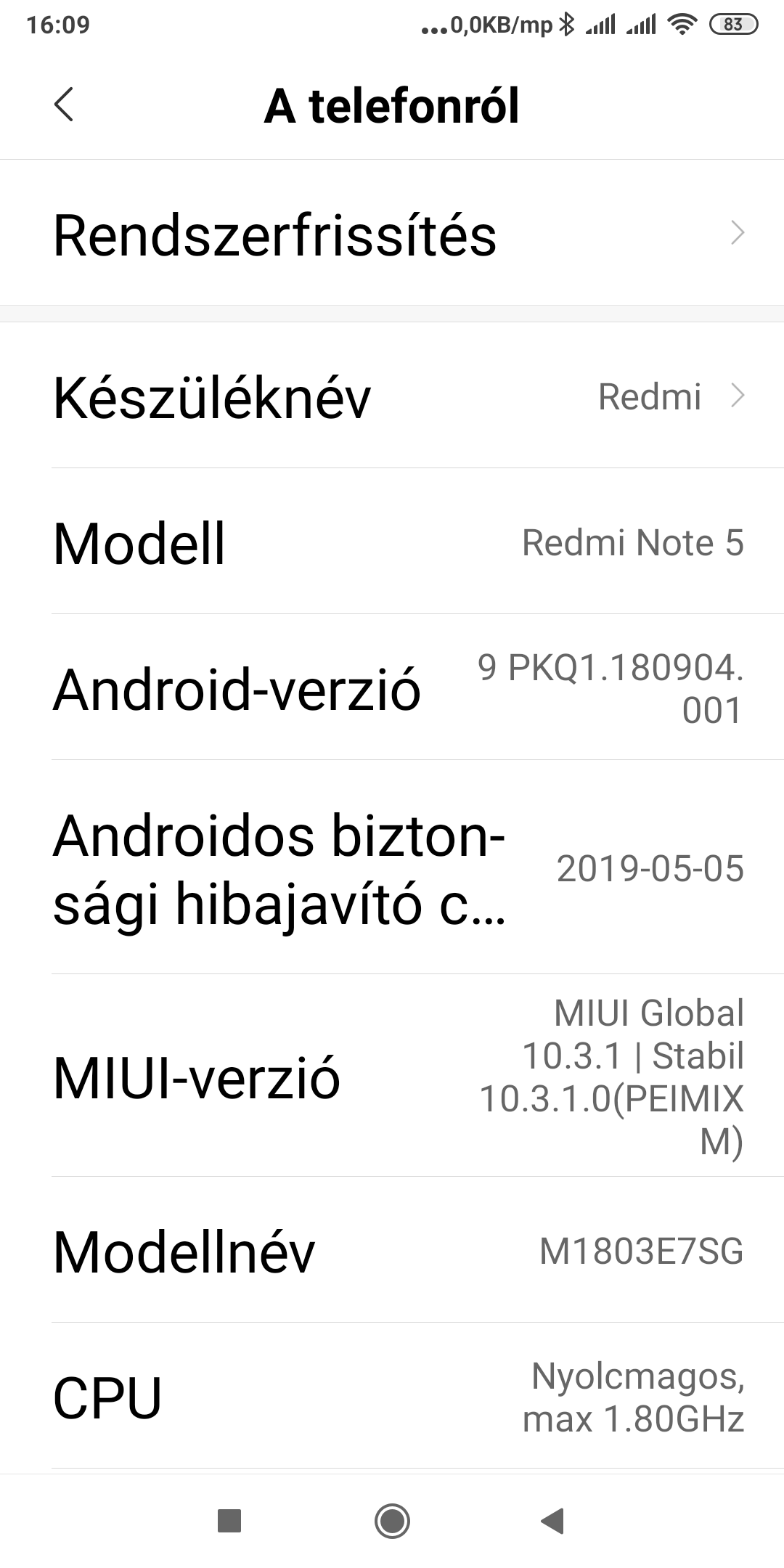This screenshot has height=1568, width=784.
Task: Tap the CPU row
Action: [392, 1397]
